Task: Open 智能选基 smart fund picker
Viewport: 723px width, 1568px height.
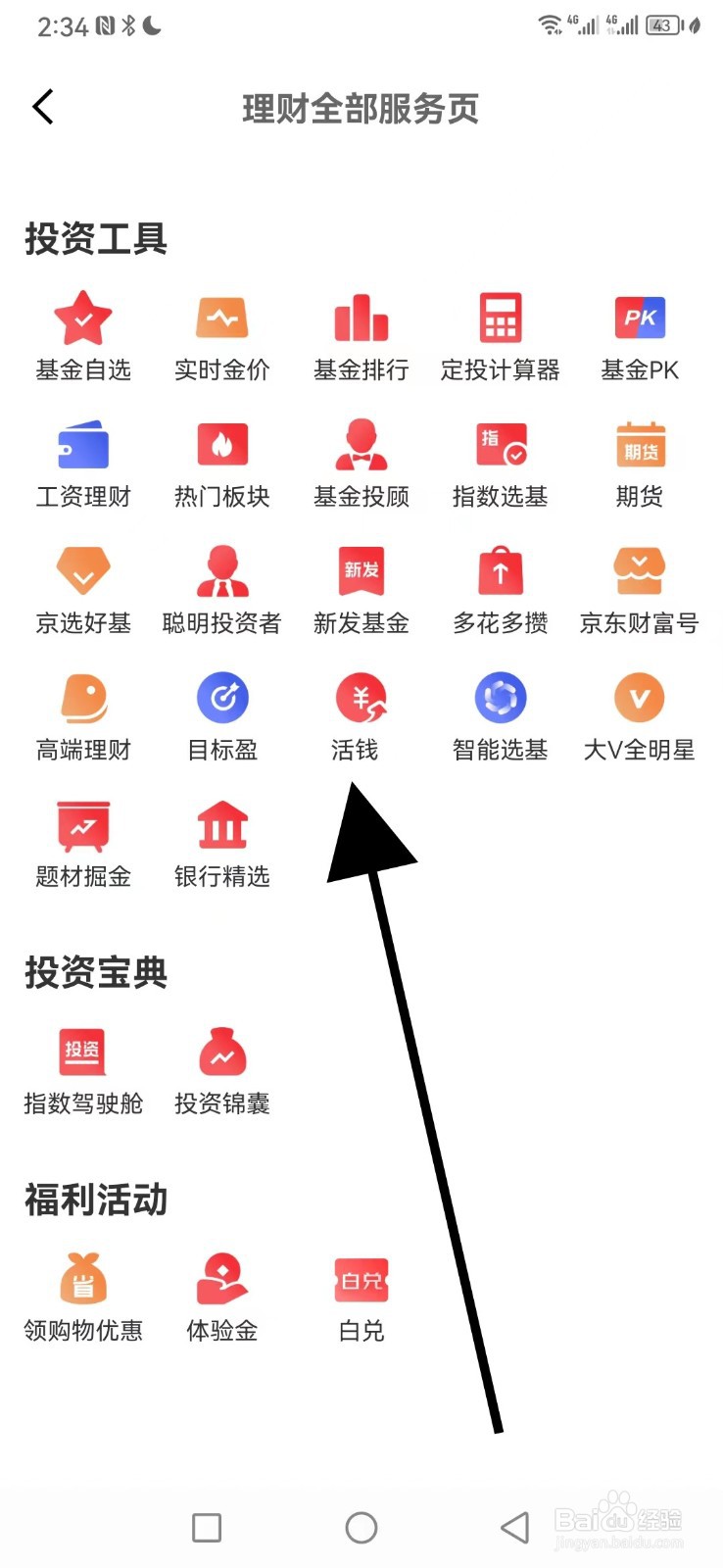Action: (x=500, y=698)
